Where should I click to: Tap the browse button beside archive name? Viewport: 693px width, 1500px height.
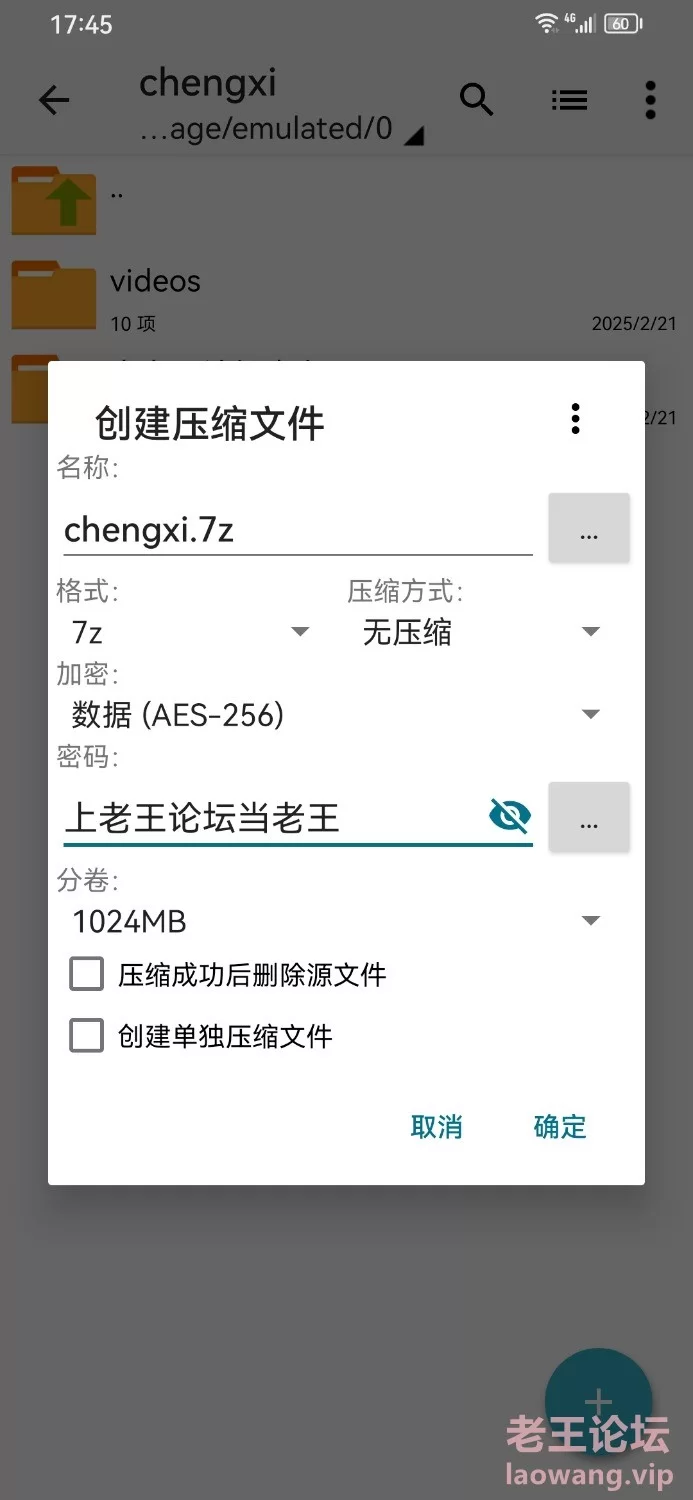pos(589,528)
